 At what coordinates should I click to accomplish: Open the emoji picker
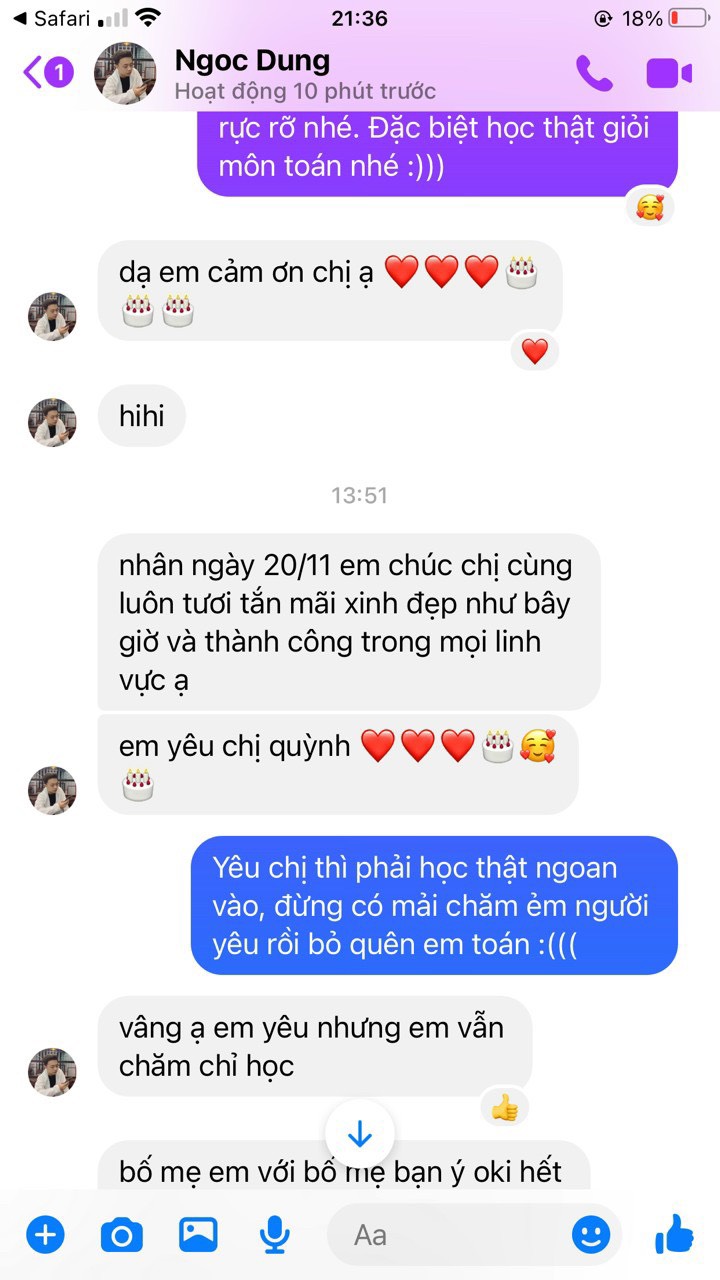[x=591, y=1235]
